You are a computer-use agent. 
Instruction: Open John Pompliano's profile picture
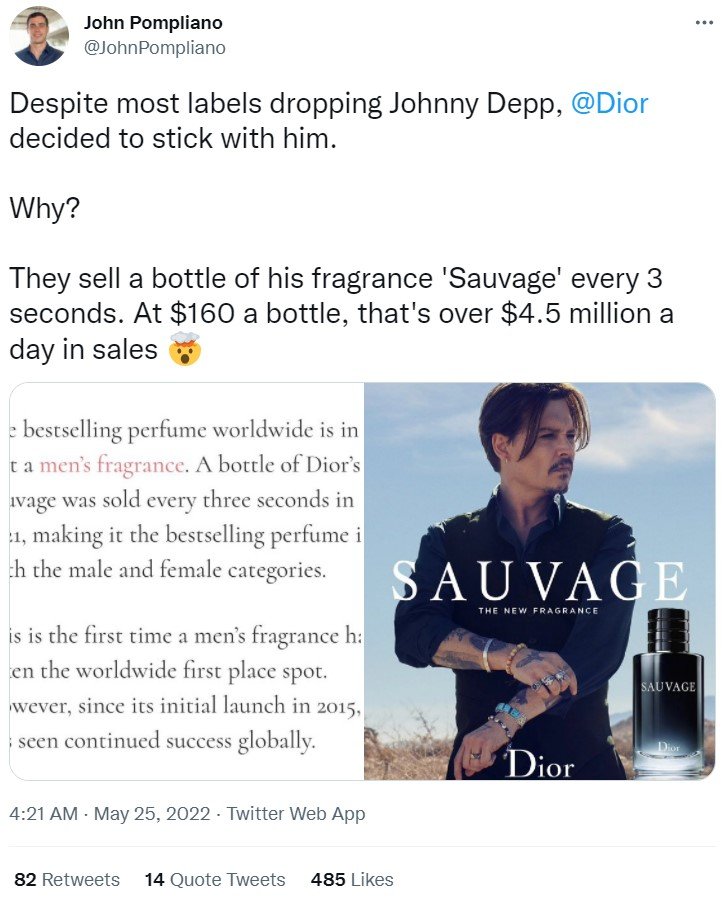click(40, 36)
